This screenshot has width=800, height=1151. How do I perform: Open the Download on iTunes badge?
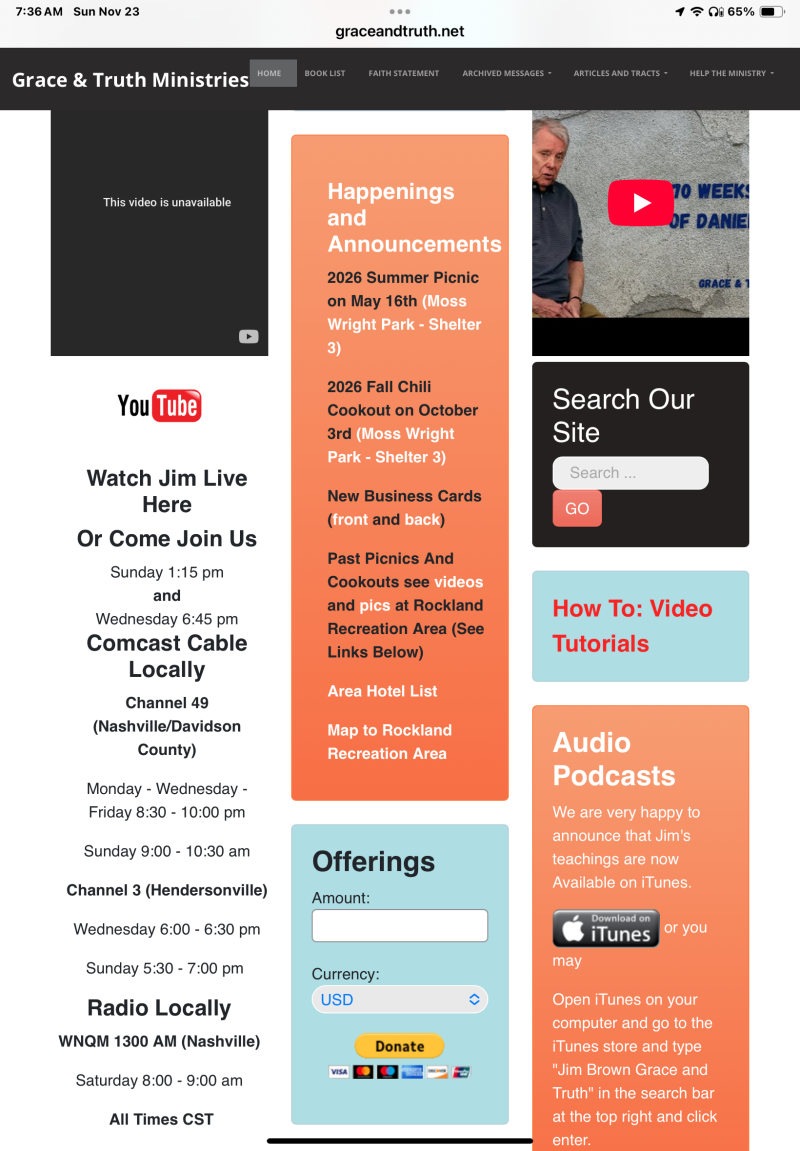pyautogui.click(x=605, y=928)
